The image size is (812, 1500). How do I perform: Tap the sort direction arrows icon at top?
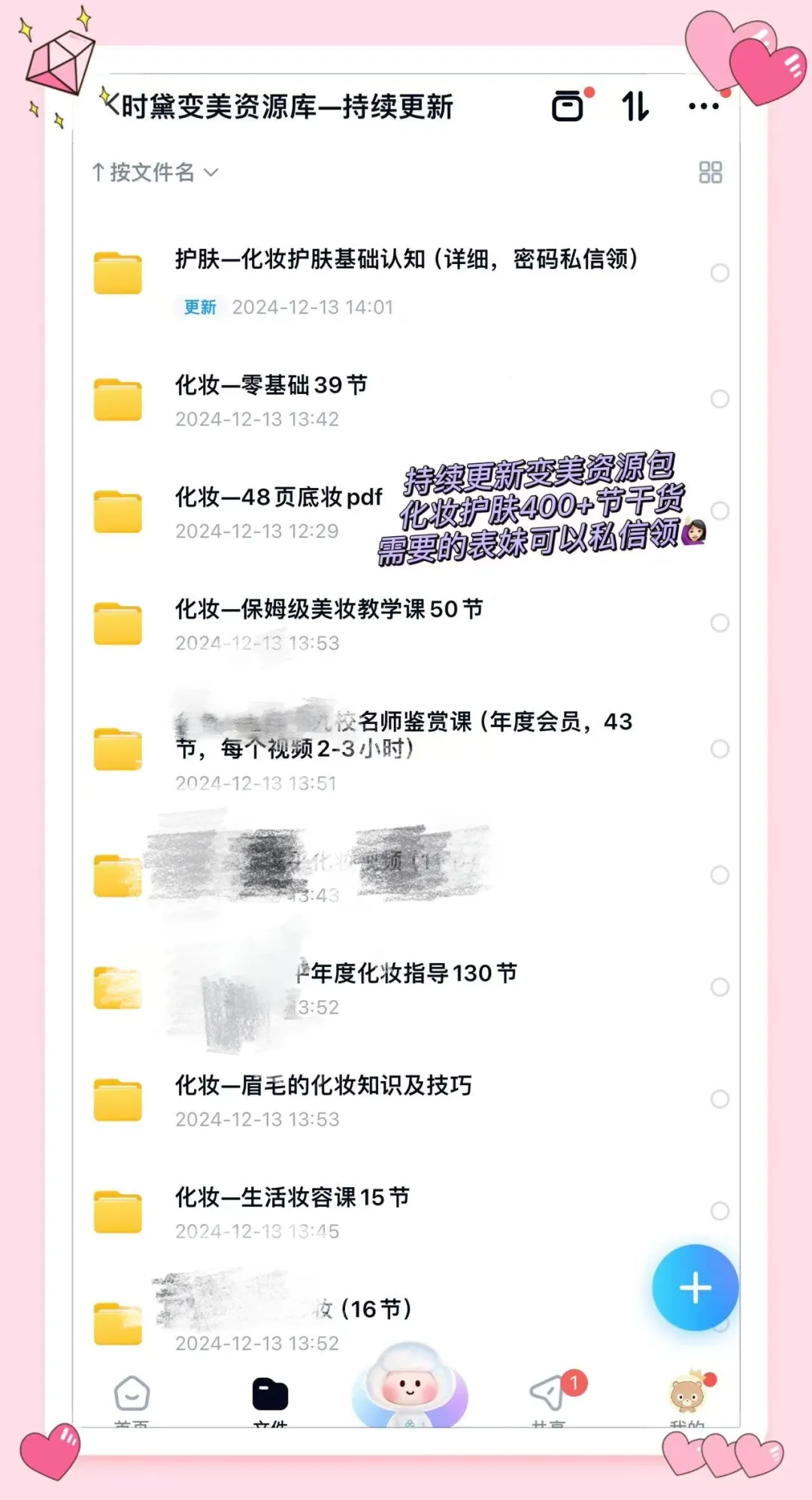point(634,106)
